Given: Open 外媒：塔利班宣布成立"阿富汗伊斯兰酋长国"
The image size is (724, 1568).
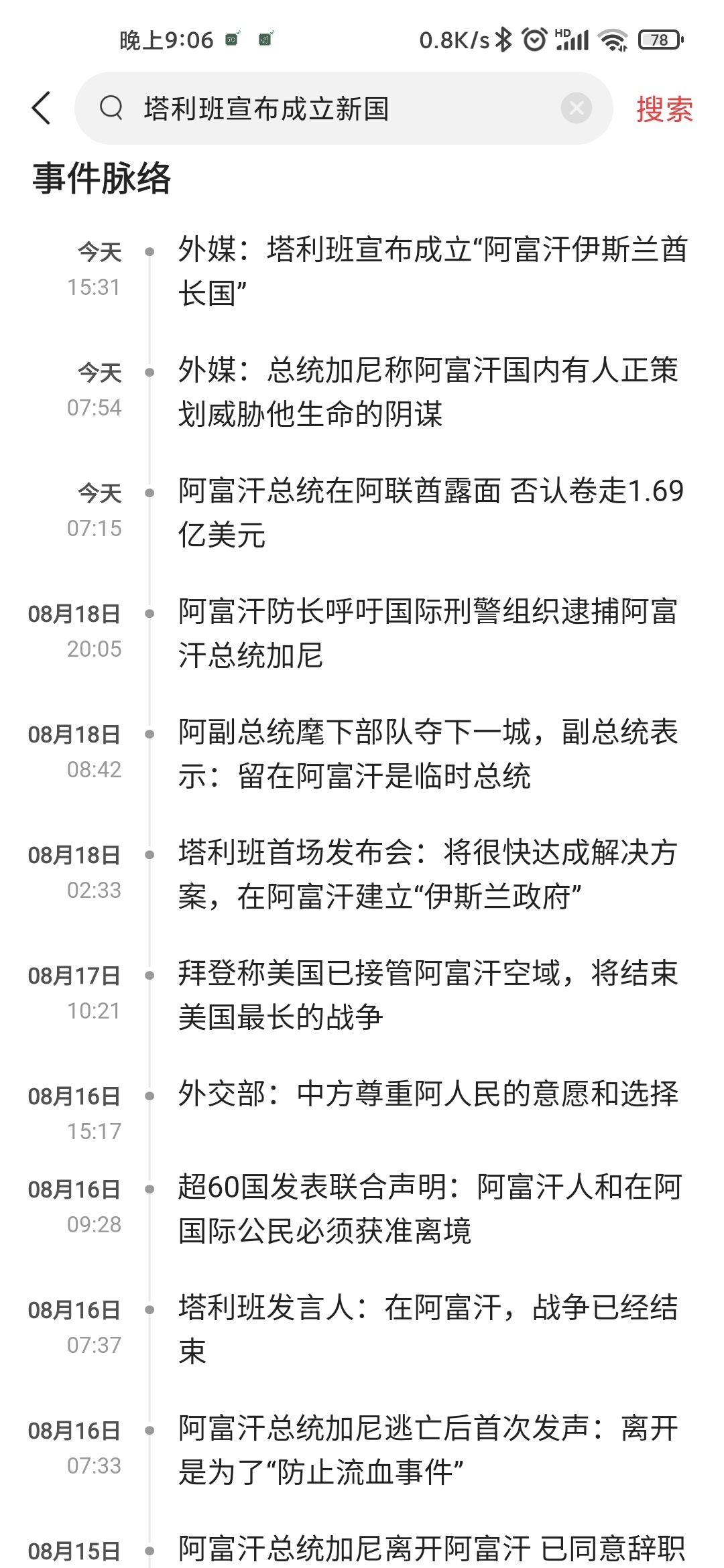Looking at the screenshot, I should pyautogui.click(x=432, y=271).
